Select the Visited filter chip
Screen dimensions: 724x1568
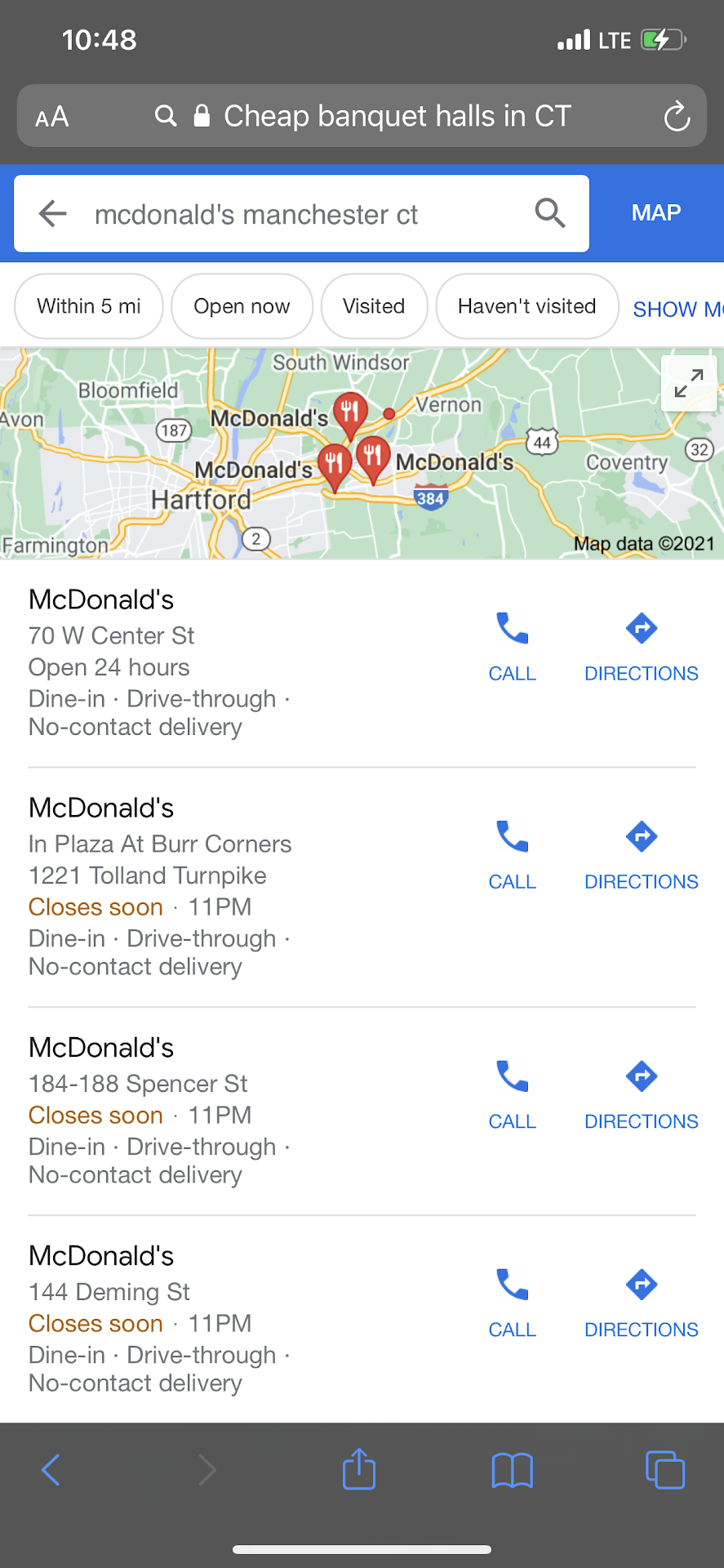[374, 306]
